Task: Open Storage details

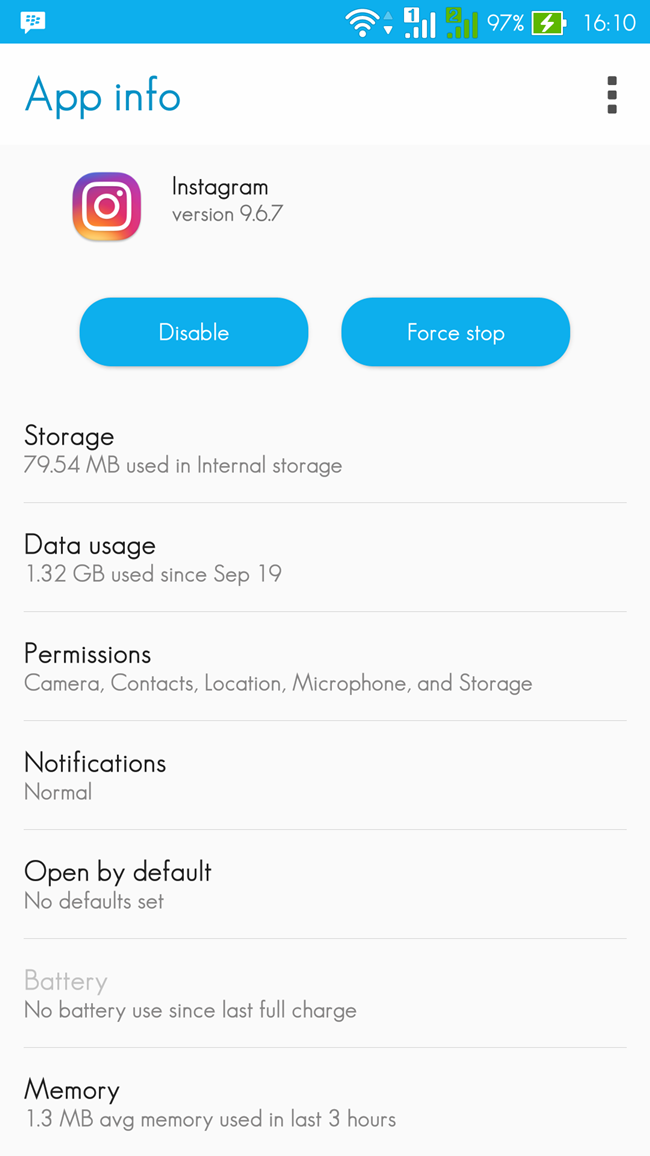Action: (x=325, y=449)
